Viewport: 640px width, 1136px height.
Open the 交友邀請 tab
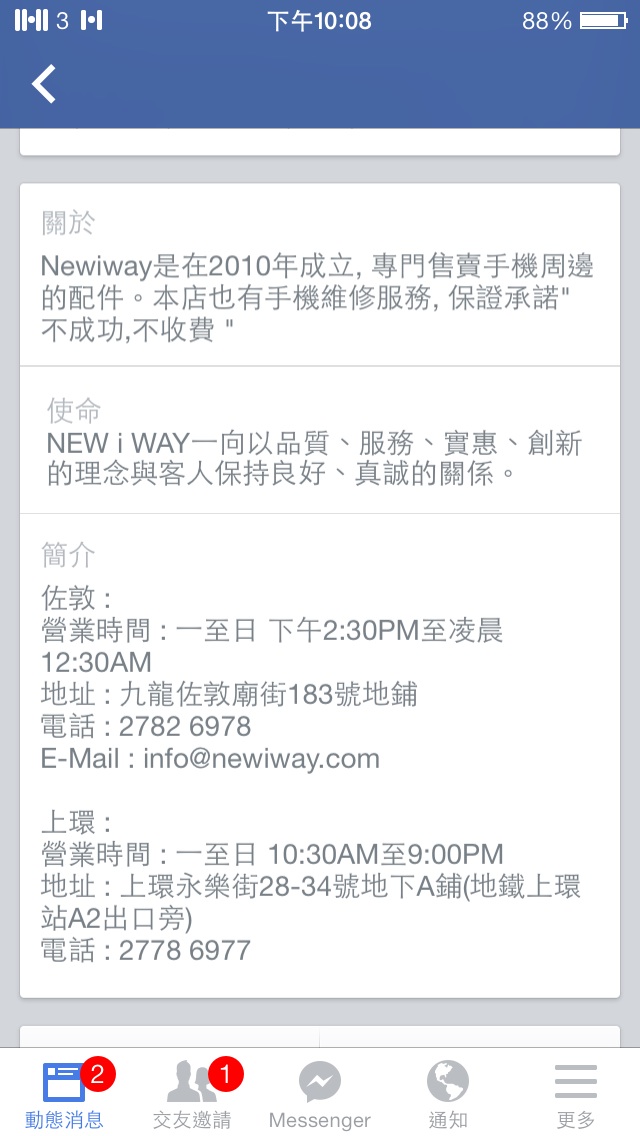click(x=192, y=1093)
